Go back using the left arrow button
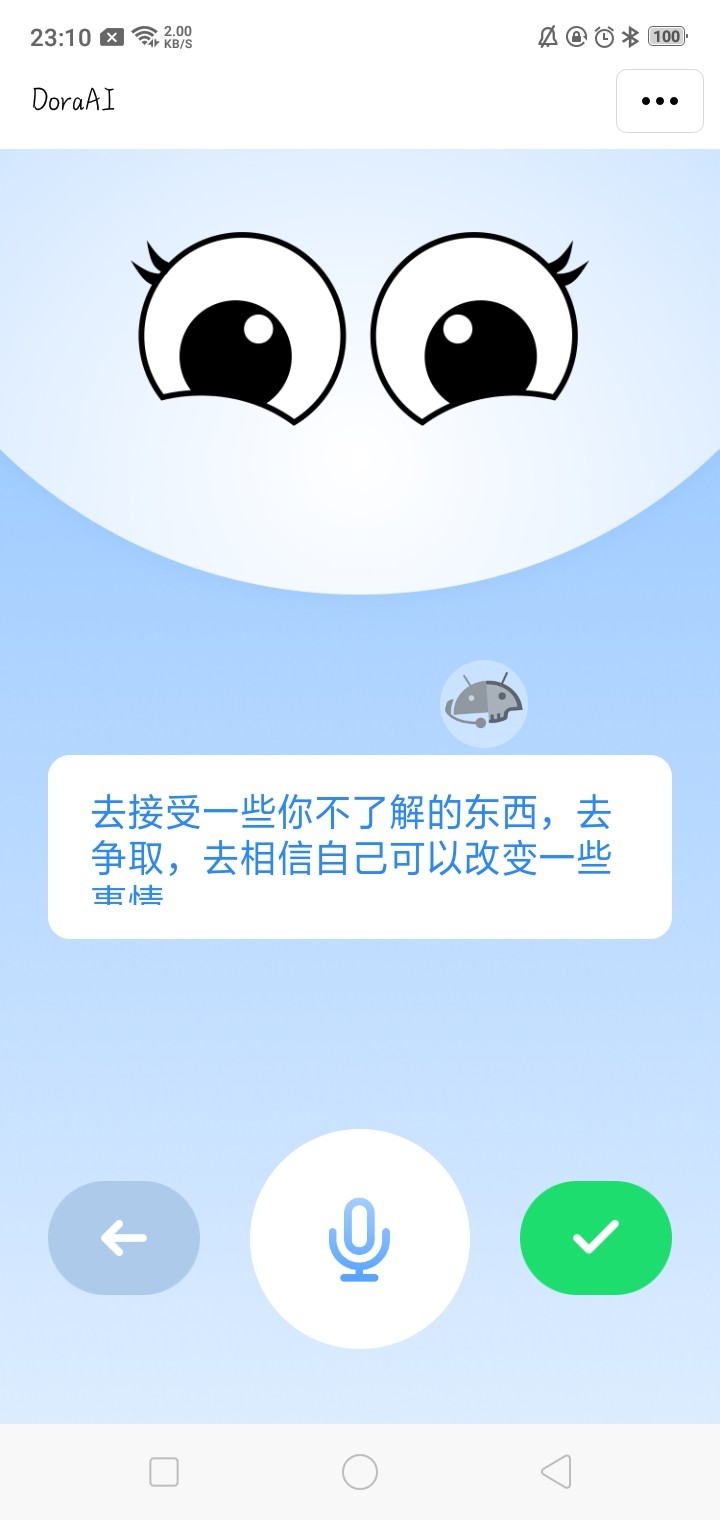720x1520 pixels. (x=124, y=1238)
